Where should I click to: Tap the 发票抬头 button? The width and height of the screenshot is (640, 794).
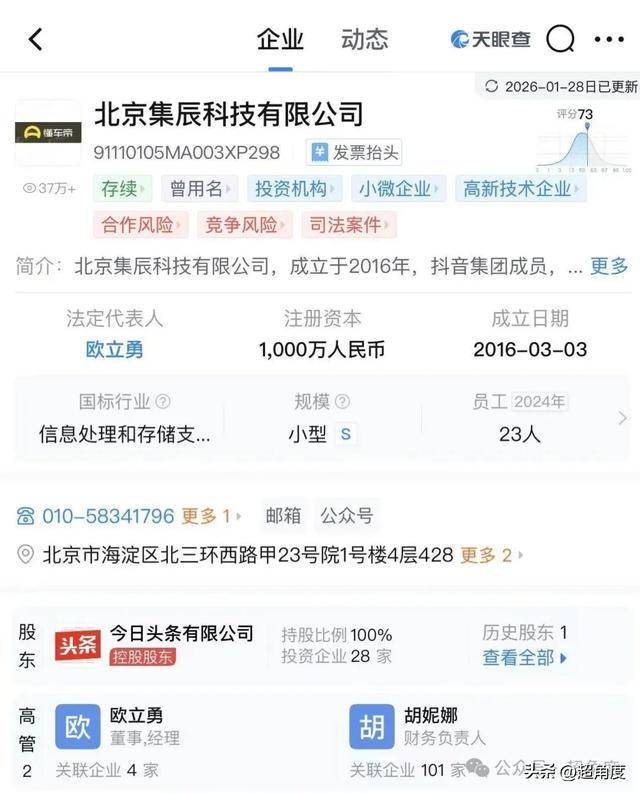[355, 153]
